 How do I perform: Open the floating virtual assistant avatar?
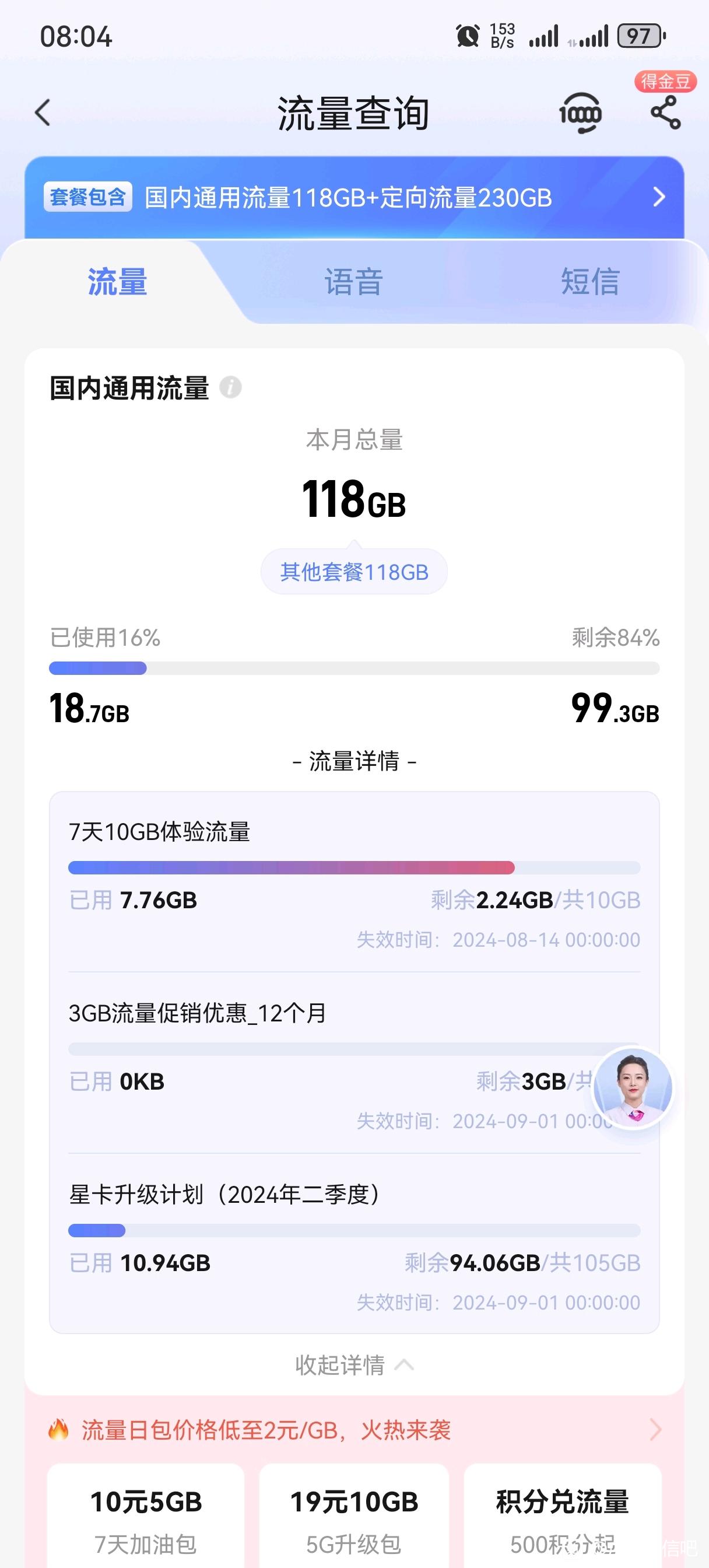coord(634,1088)
